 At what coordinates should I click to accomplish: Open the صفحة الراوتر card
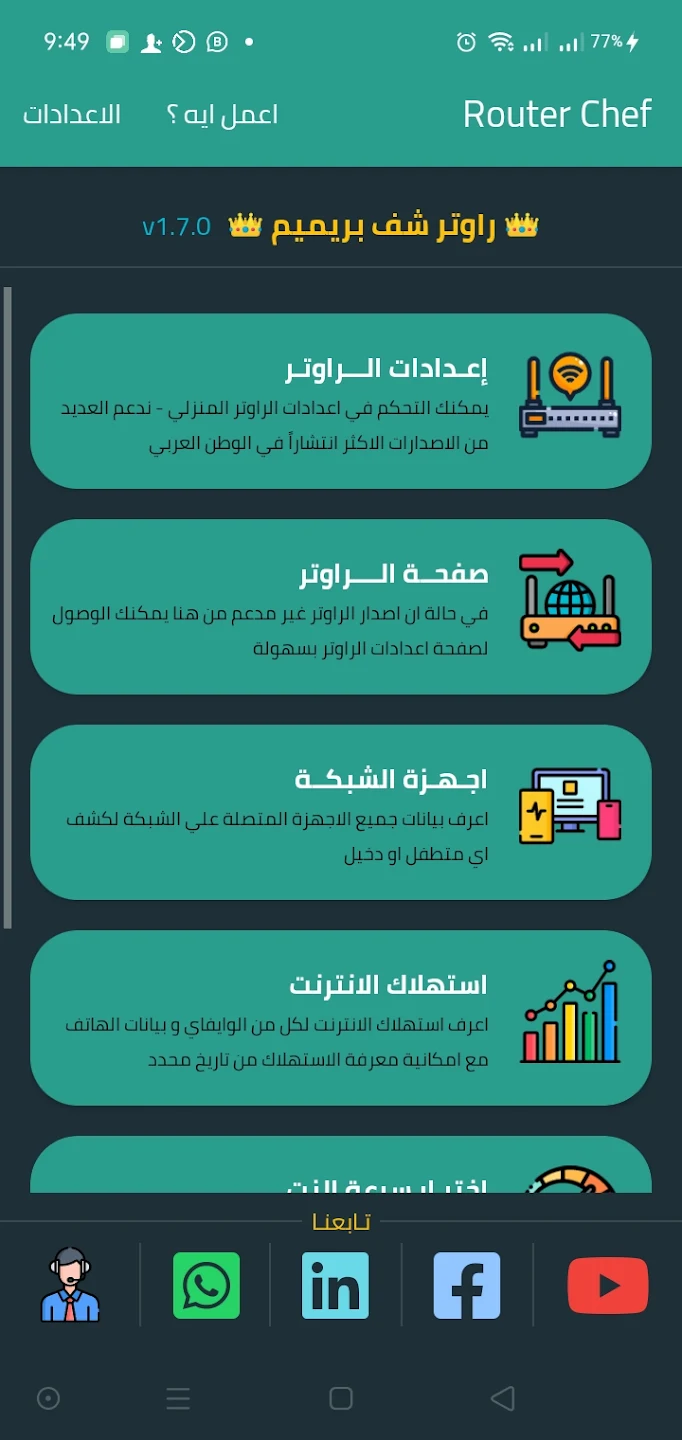coord(341,607)
